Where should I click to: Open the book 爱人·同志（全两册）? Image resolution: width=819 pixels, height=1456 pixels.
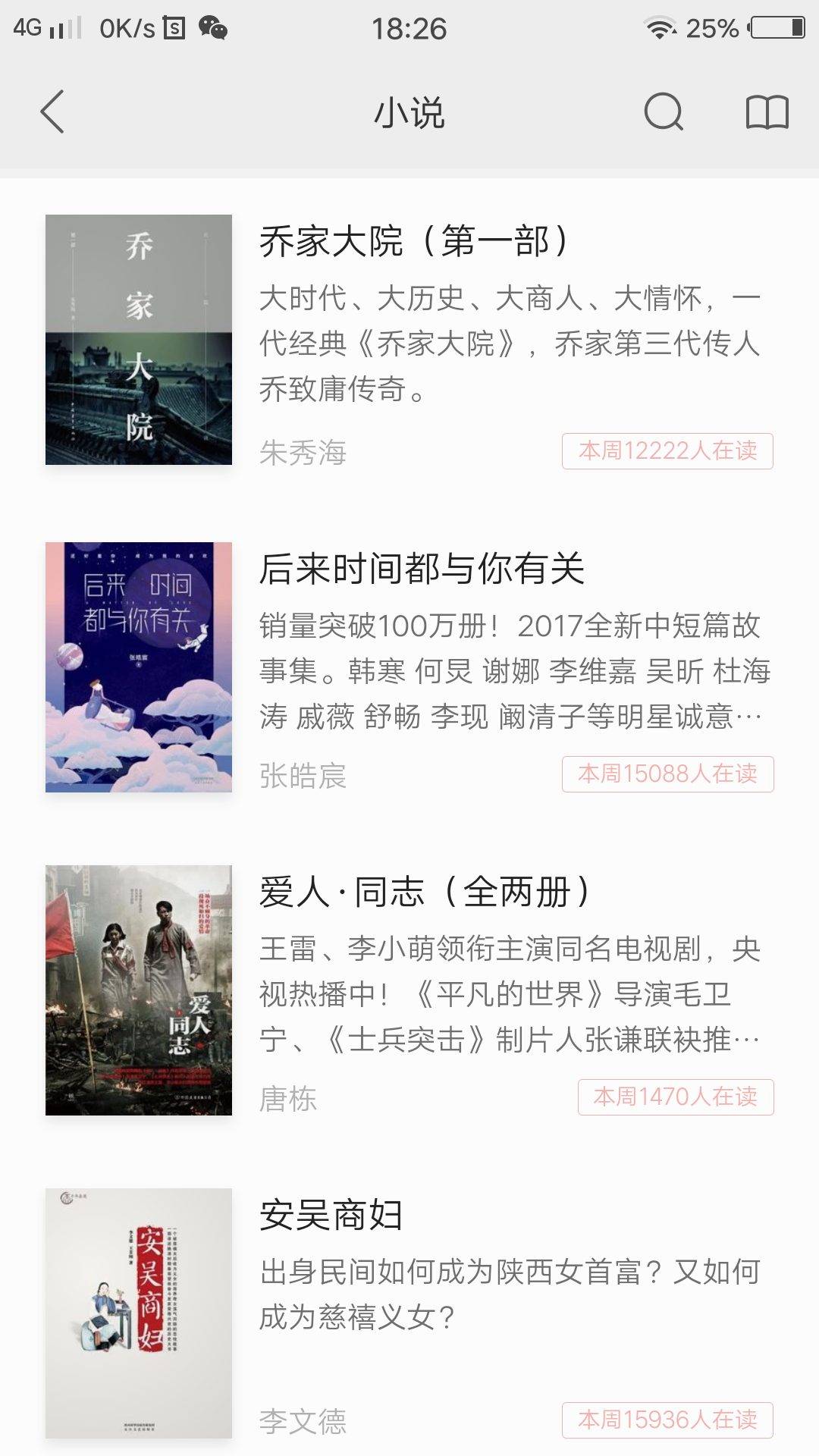(425, 893)
